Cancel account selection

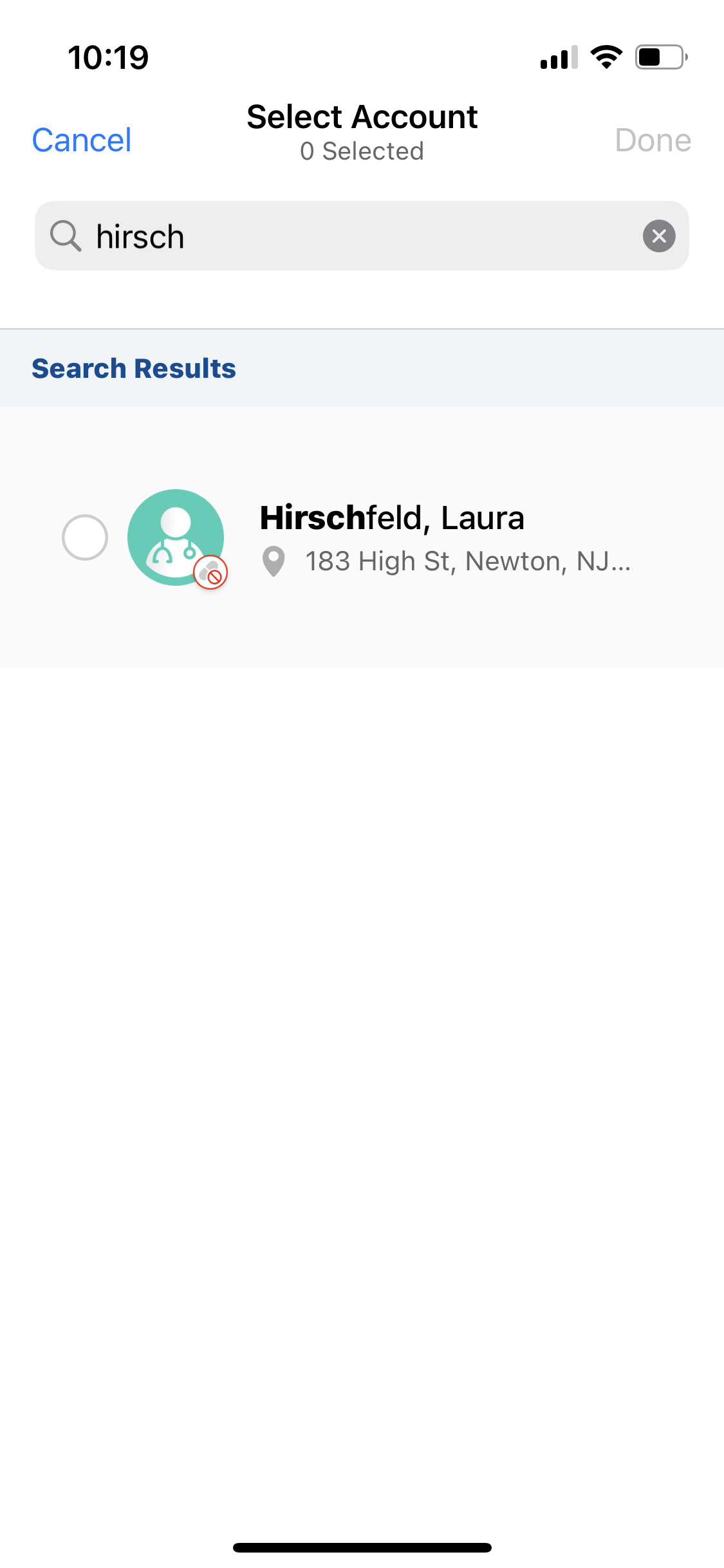tap(82, 140)
